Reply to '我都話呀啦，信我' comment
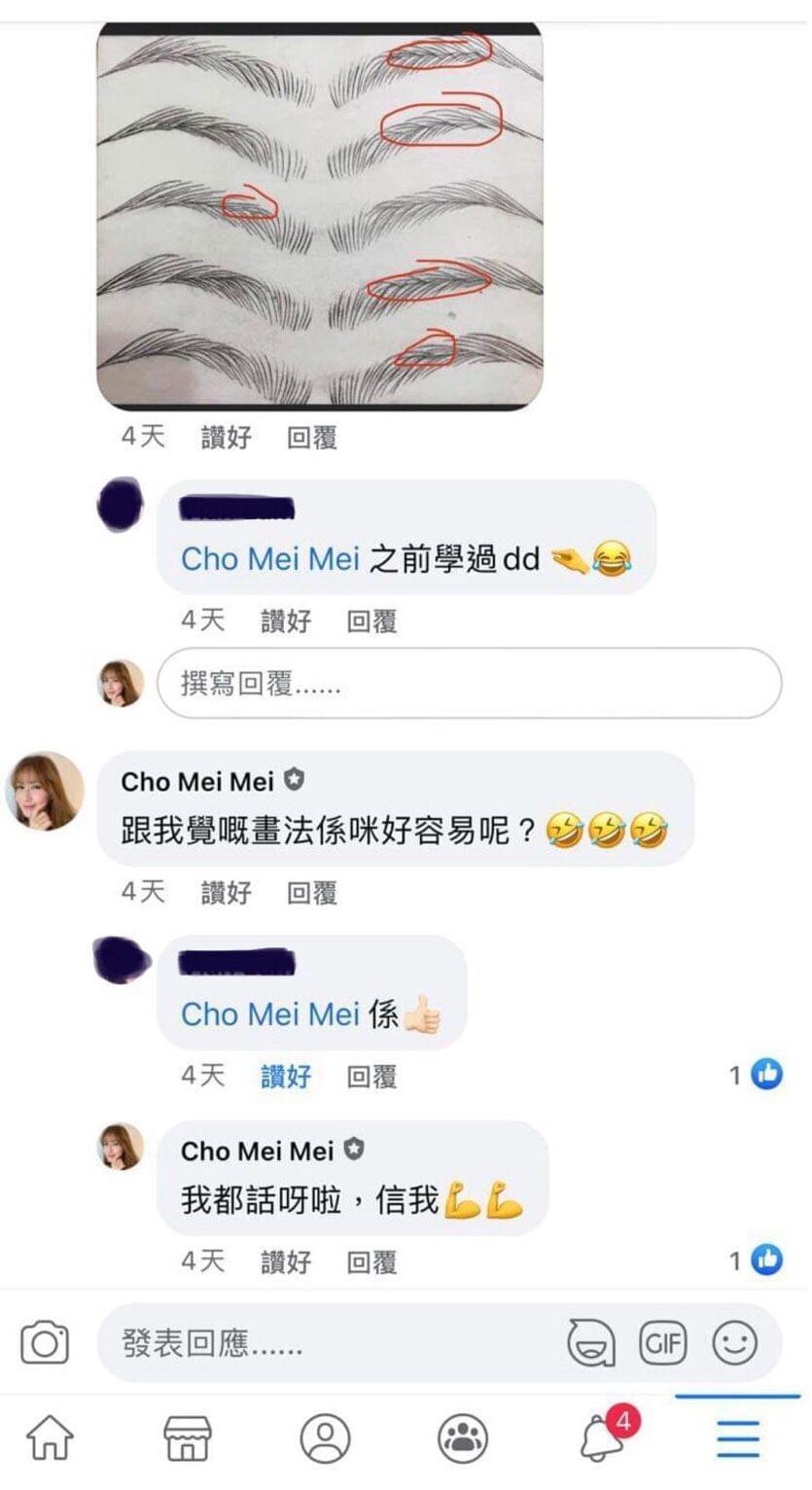812x1490 pixels. click(371, 1261)
